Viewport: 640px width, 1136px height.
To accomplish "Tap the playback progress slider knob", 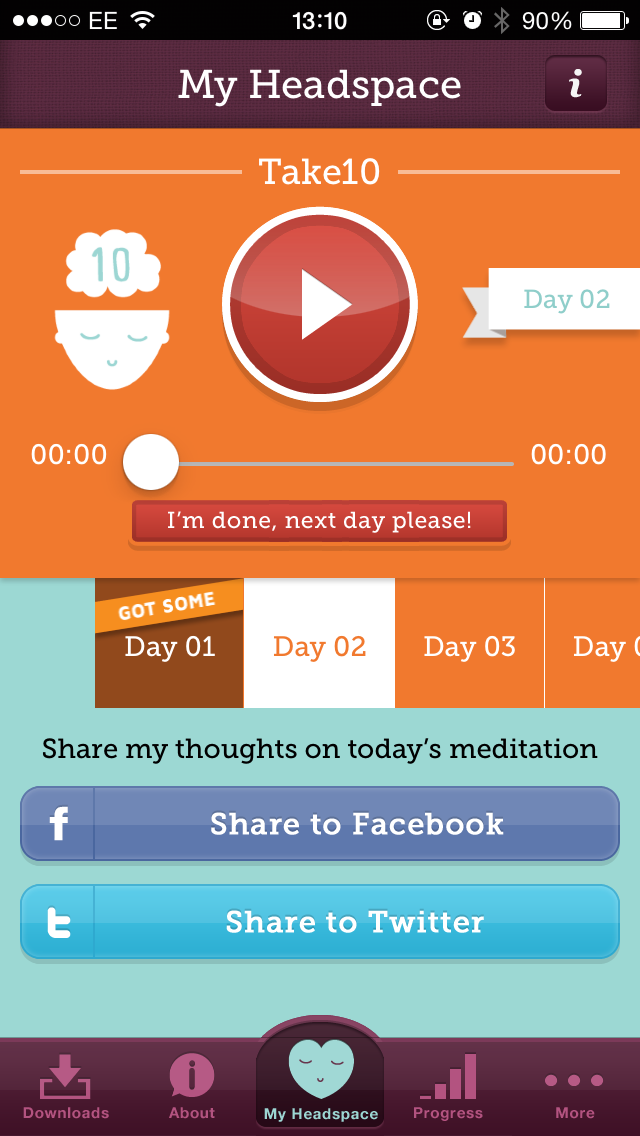I will 151,462.
